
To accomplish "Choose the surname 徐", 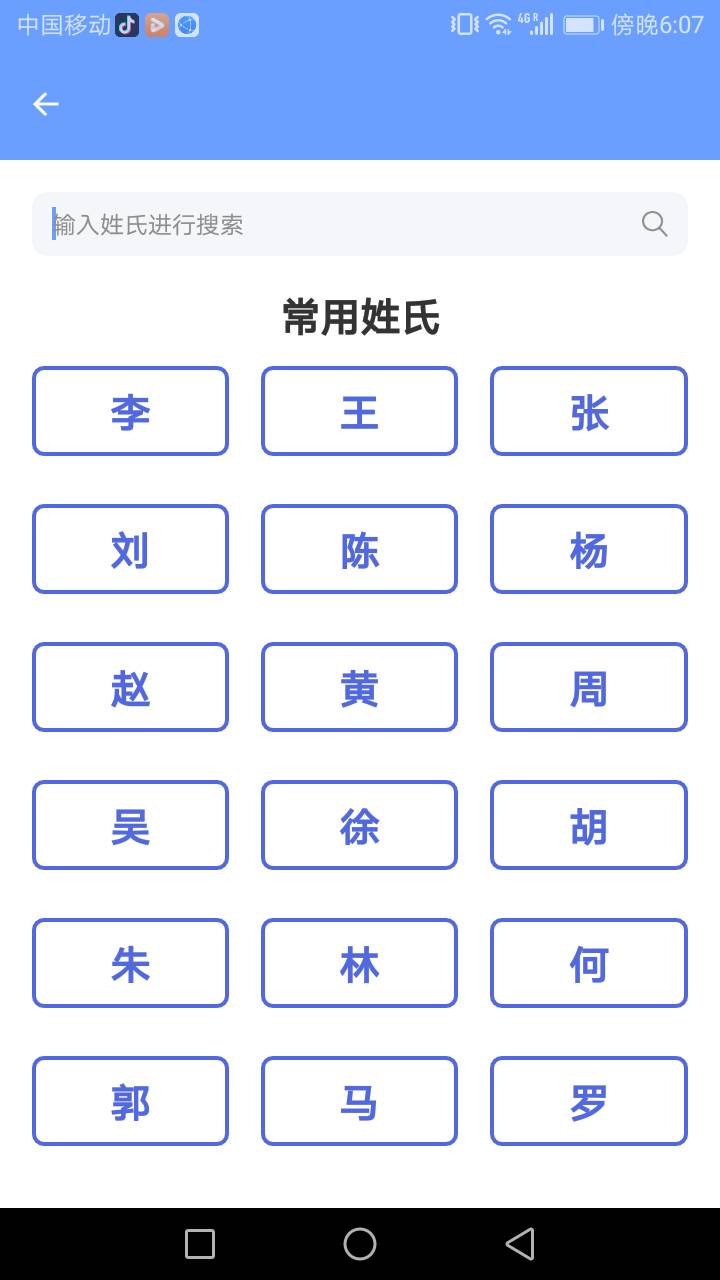I will (x=359, y=825).
